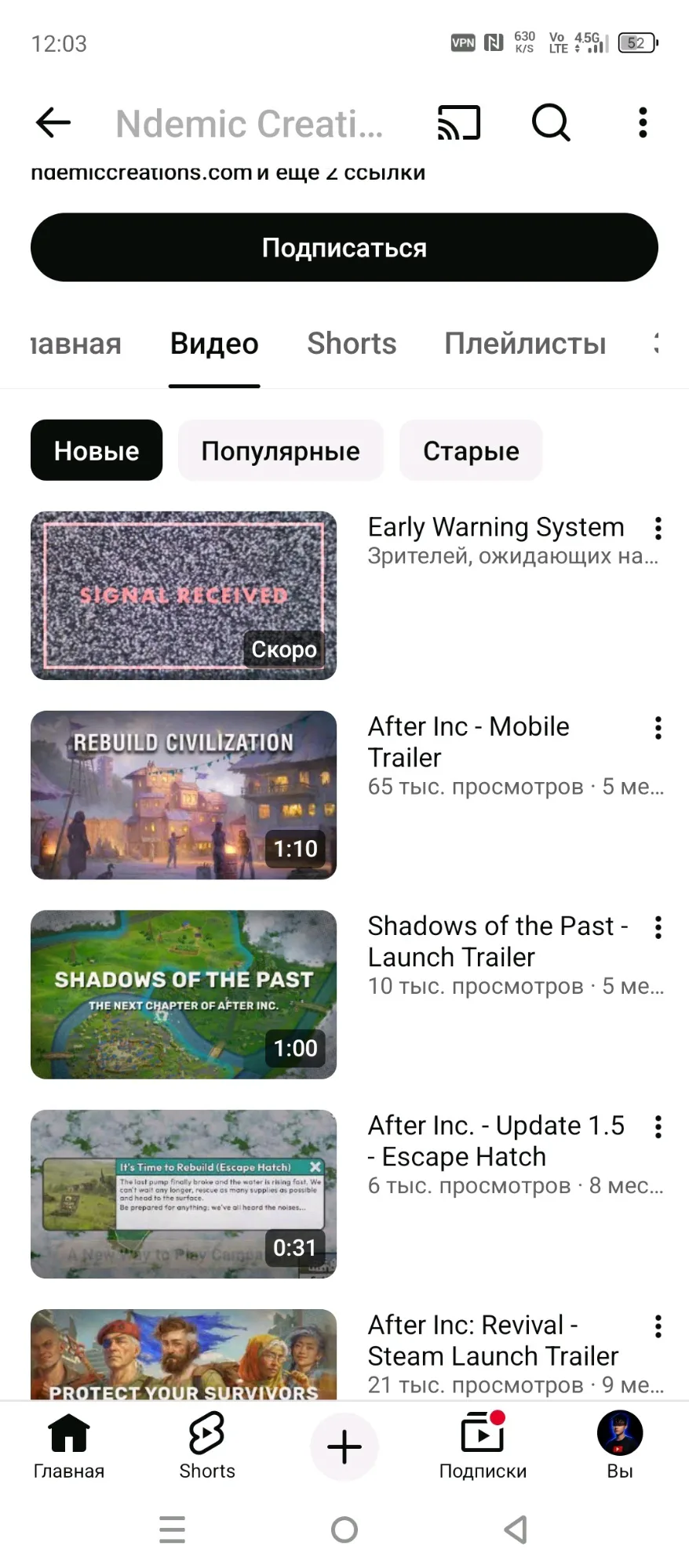Switch to the Плейлисты tab

pos(525,344)
